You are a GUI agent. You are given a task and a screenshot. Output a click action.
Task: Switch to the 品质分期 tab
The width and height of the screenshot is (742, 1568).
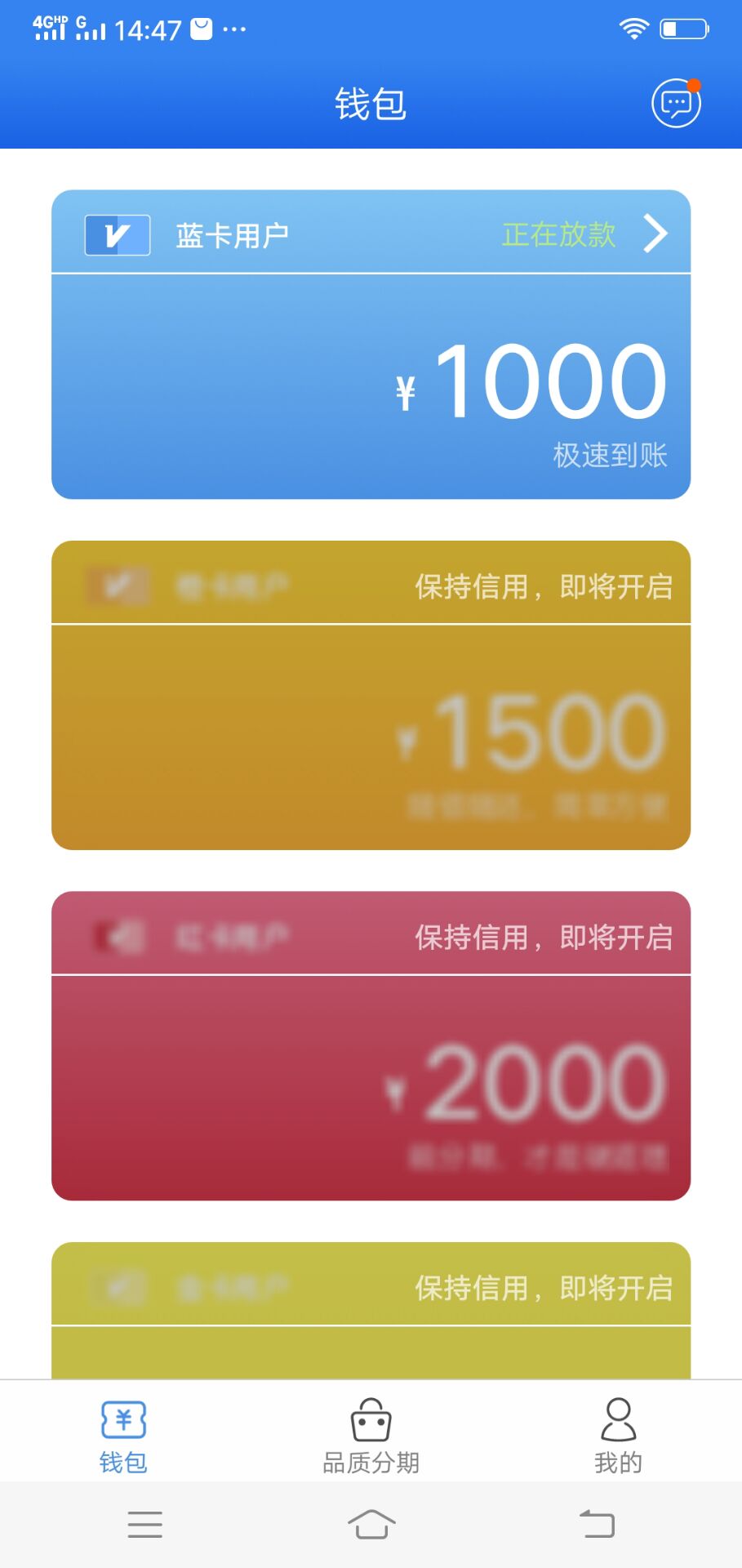(x=371, y=1437)
